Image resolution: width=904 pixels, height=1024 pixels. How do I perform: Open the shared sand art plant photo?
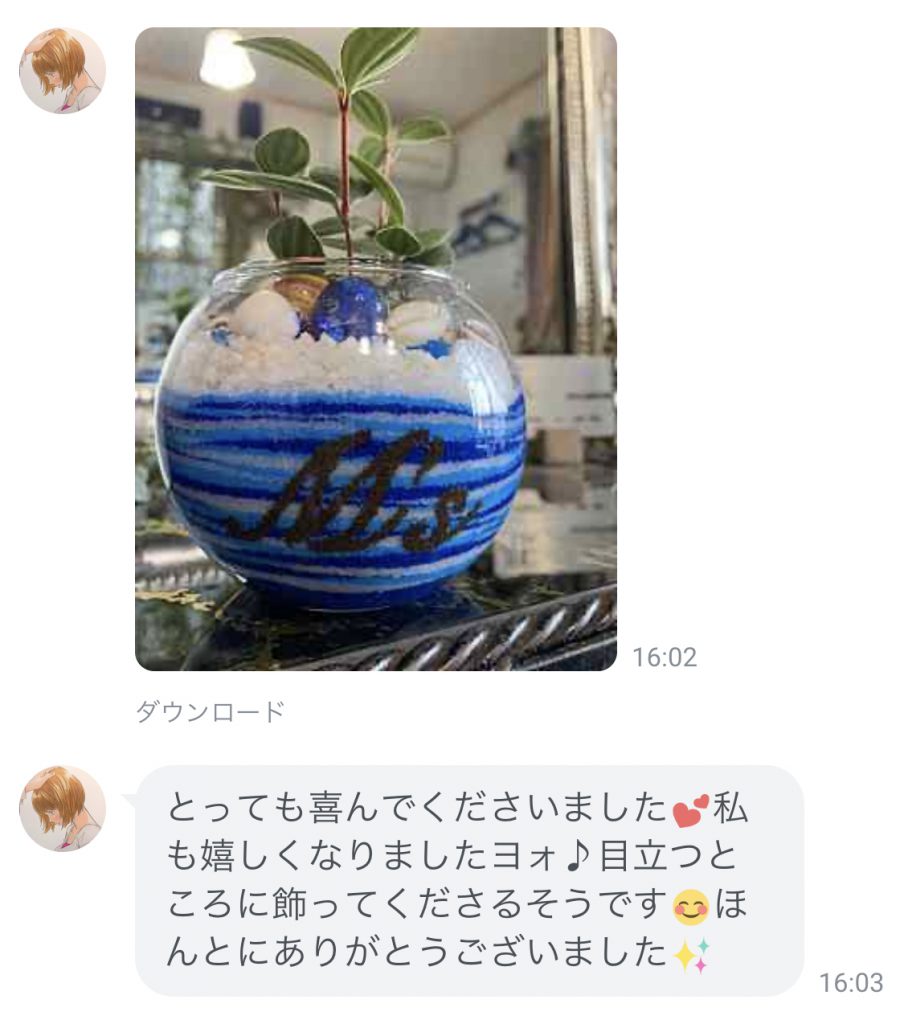pos(375,348)
